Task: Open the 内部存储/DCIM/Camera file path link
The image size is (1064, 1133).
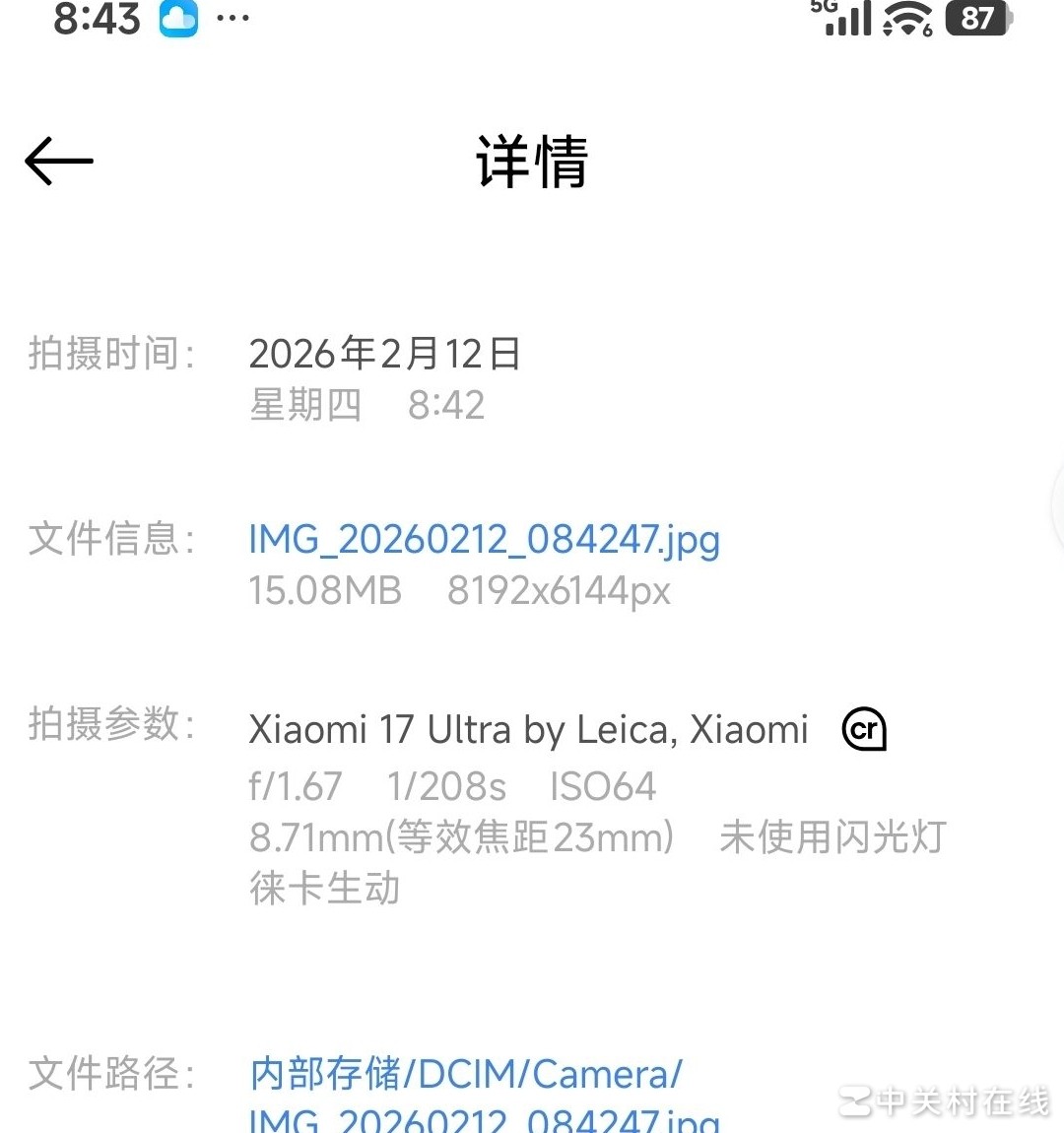Action: pos(466,1075)
